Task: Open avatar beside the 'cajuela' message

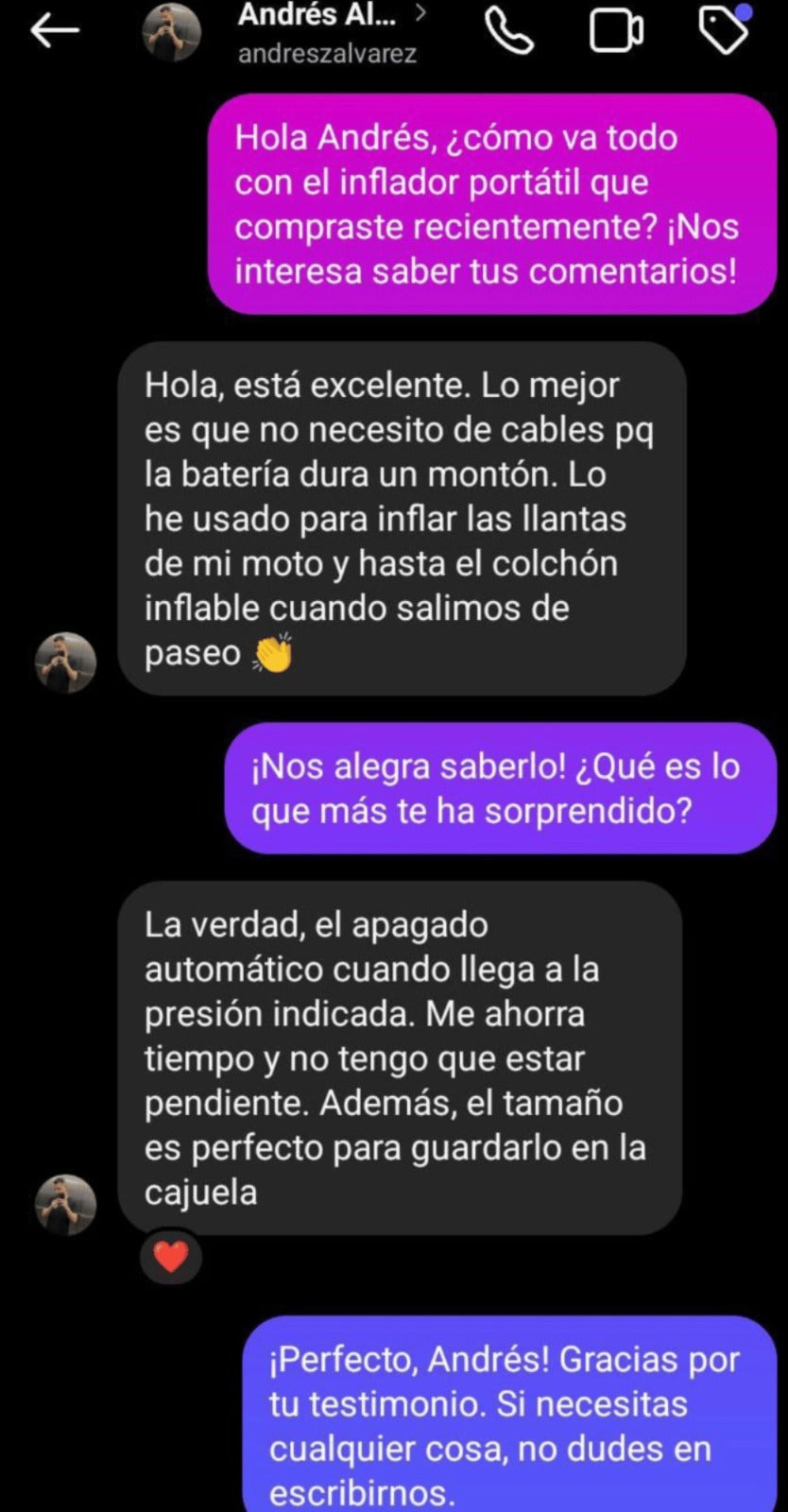Action: (x=66, y=1205)
